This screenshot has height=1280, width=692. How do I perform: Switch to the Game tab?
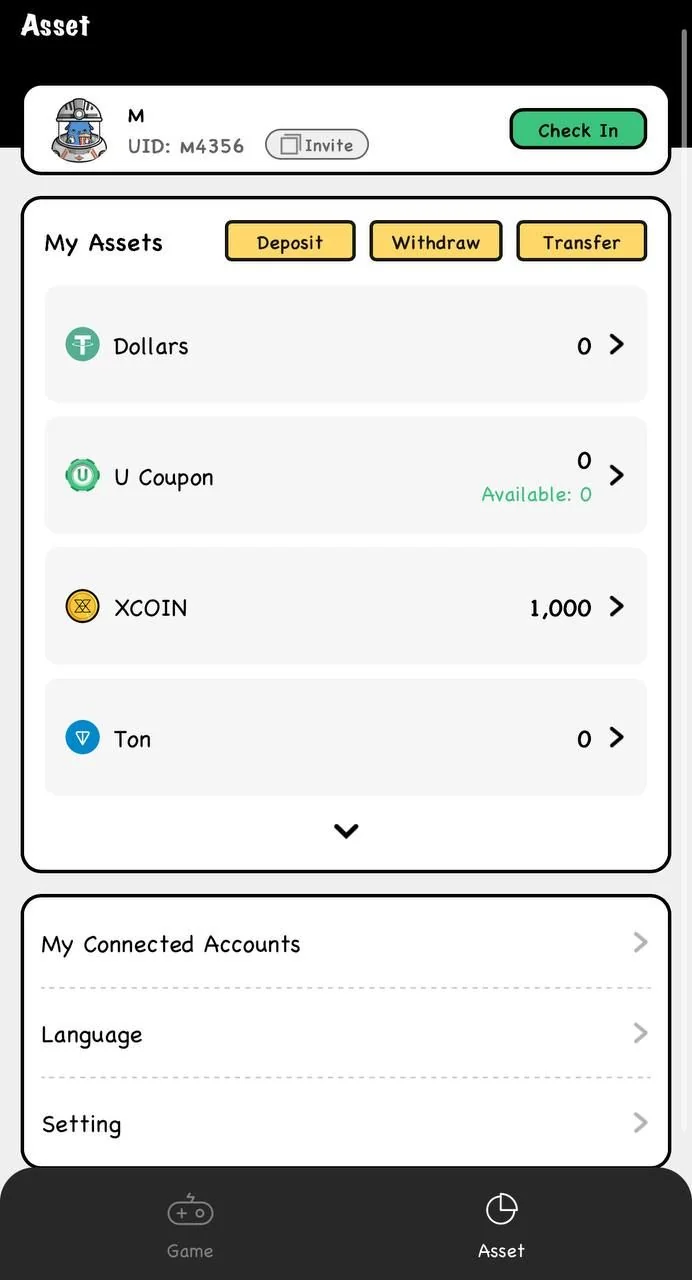pyautogui.click(x=190, y=1226)
